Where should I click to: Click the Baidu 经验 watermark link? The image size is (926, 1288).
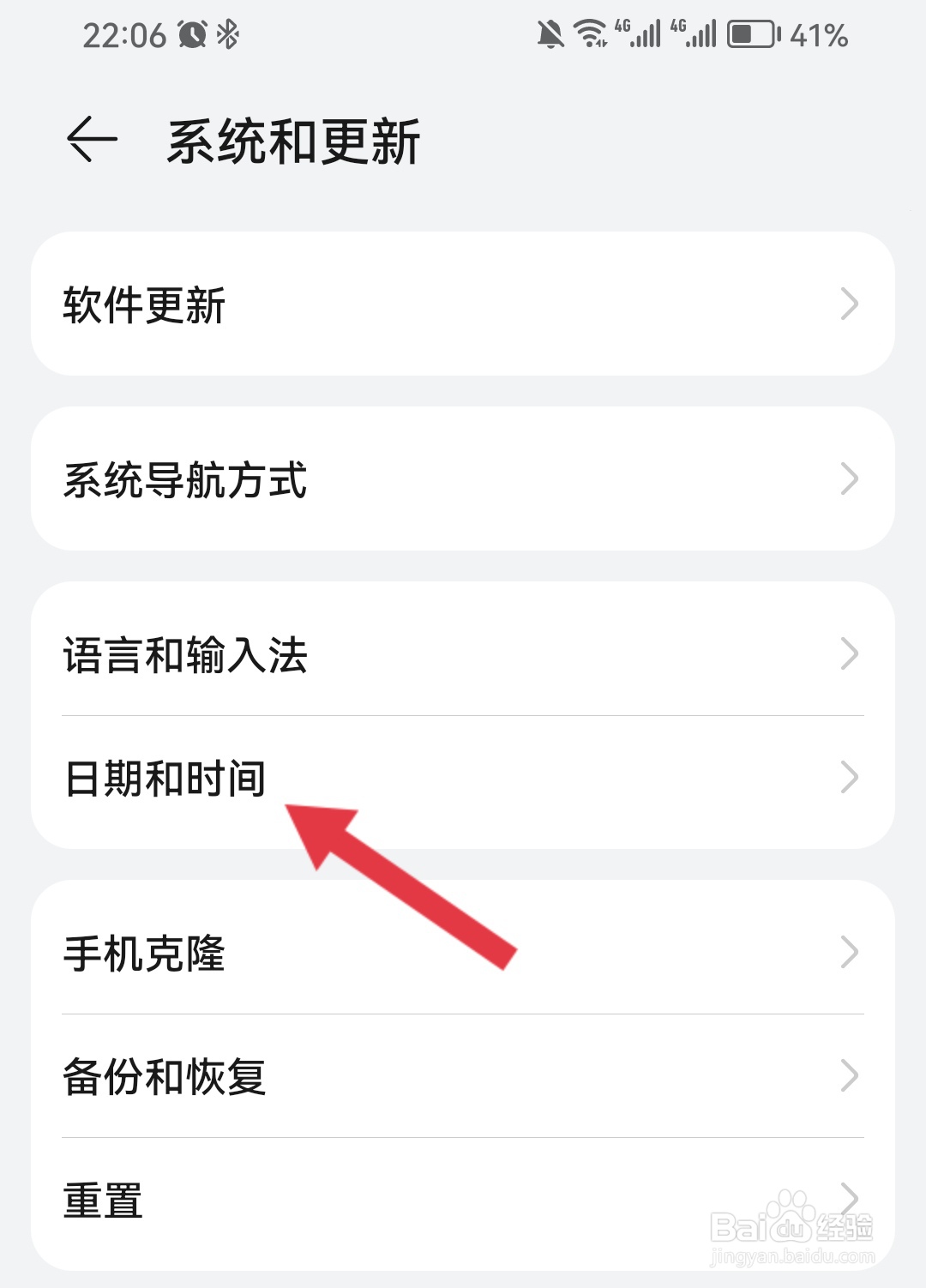coord(793,1226)
